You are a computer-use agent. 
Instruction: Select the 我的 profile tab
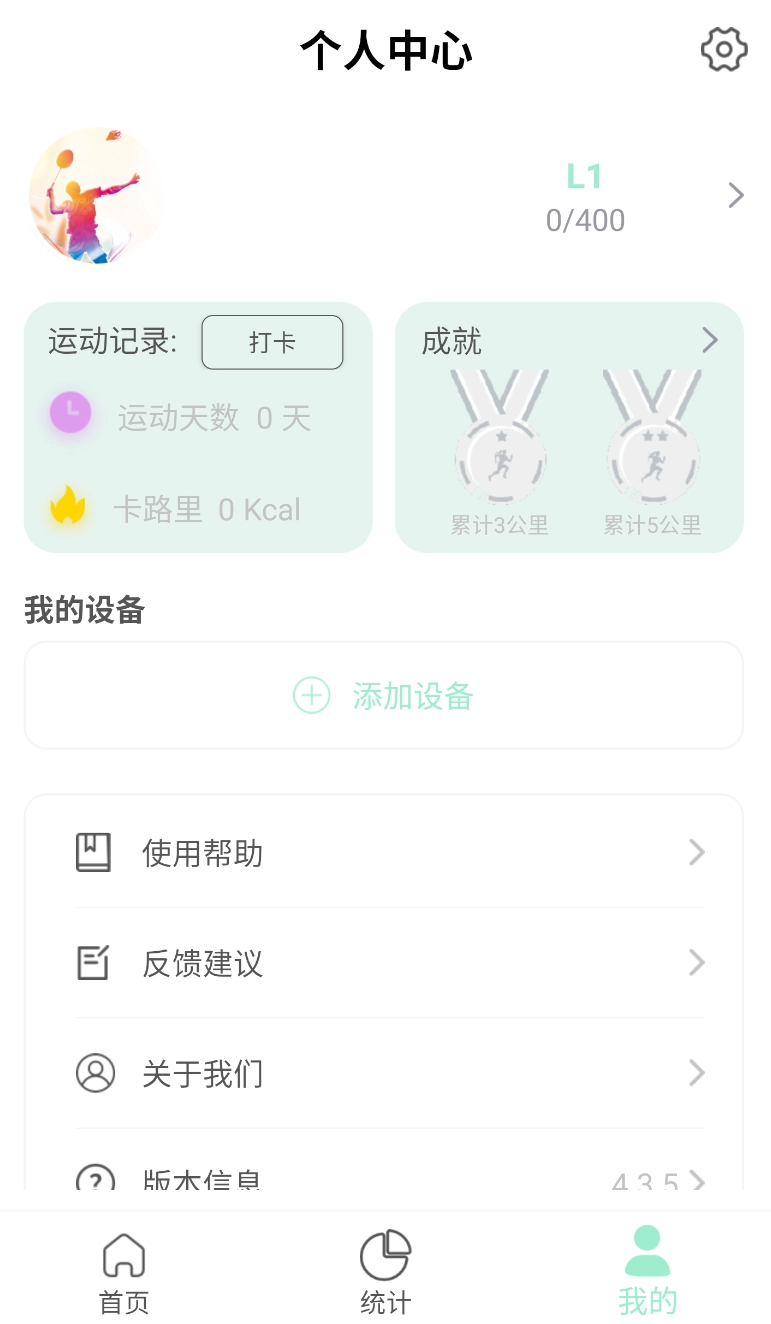pyautogui.click(x=647, y=1272)
